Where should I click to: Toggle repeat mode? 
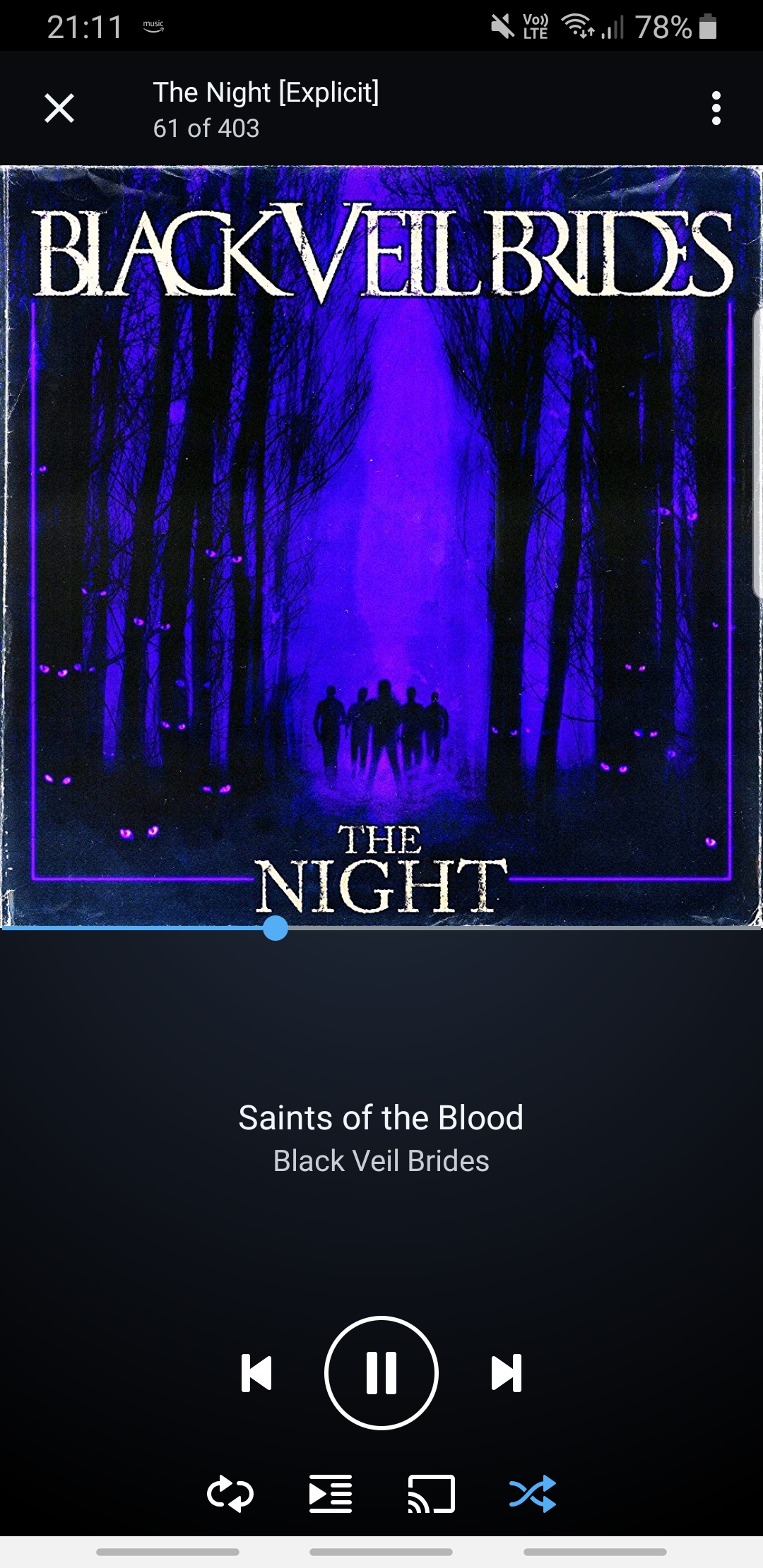click(230, 1494)
